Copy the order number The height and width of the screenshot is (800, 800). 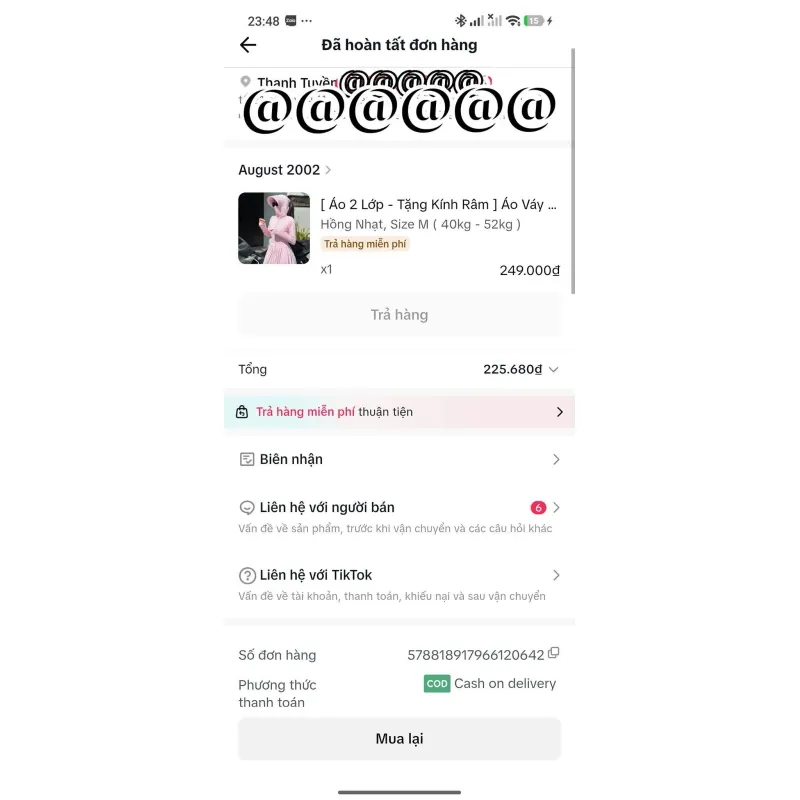(554, 654)
